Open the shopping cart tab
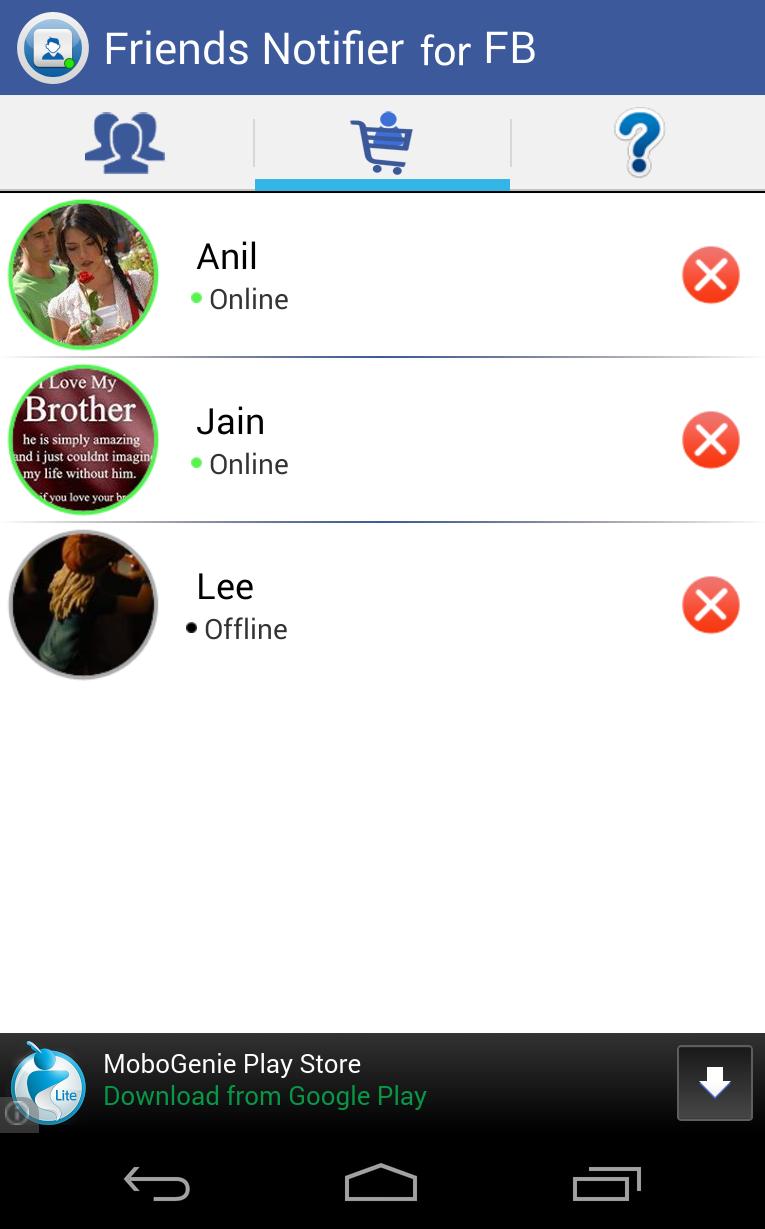Screen dimensions: 765x1229 click(382, 142)
